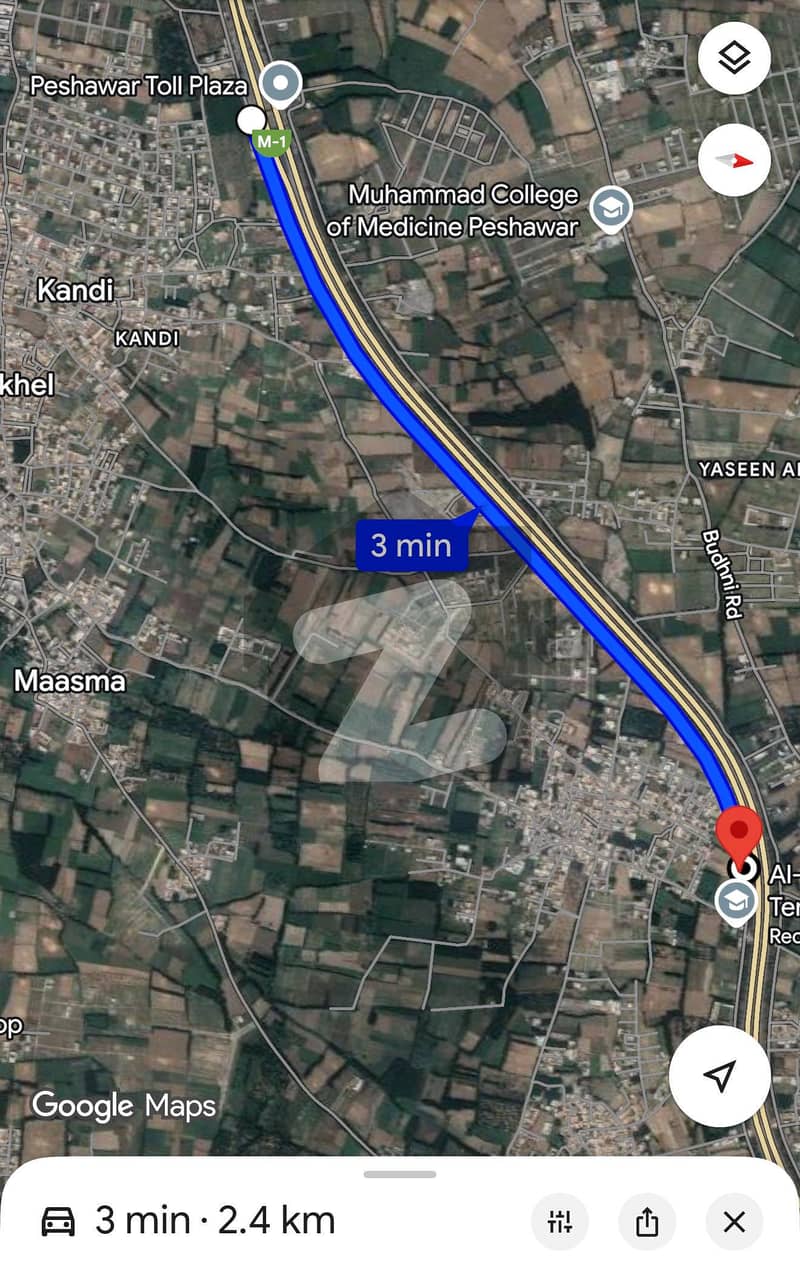Share this route
Image resolution: width=800 pixels, height=1266 pixels.
pos(647,1221)
